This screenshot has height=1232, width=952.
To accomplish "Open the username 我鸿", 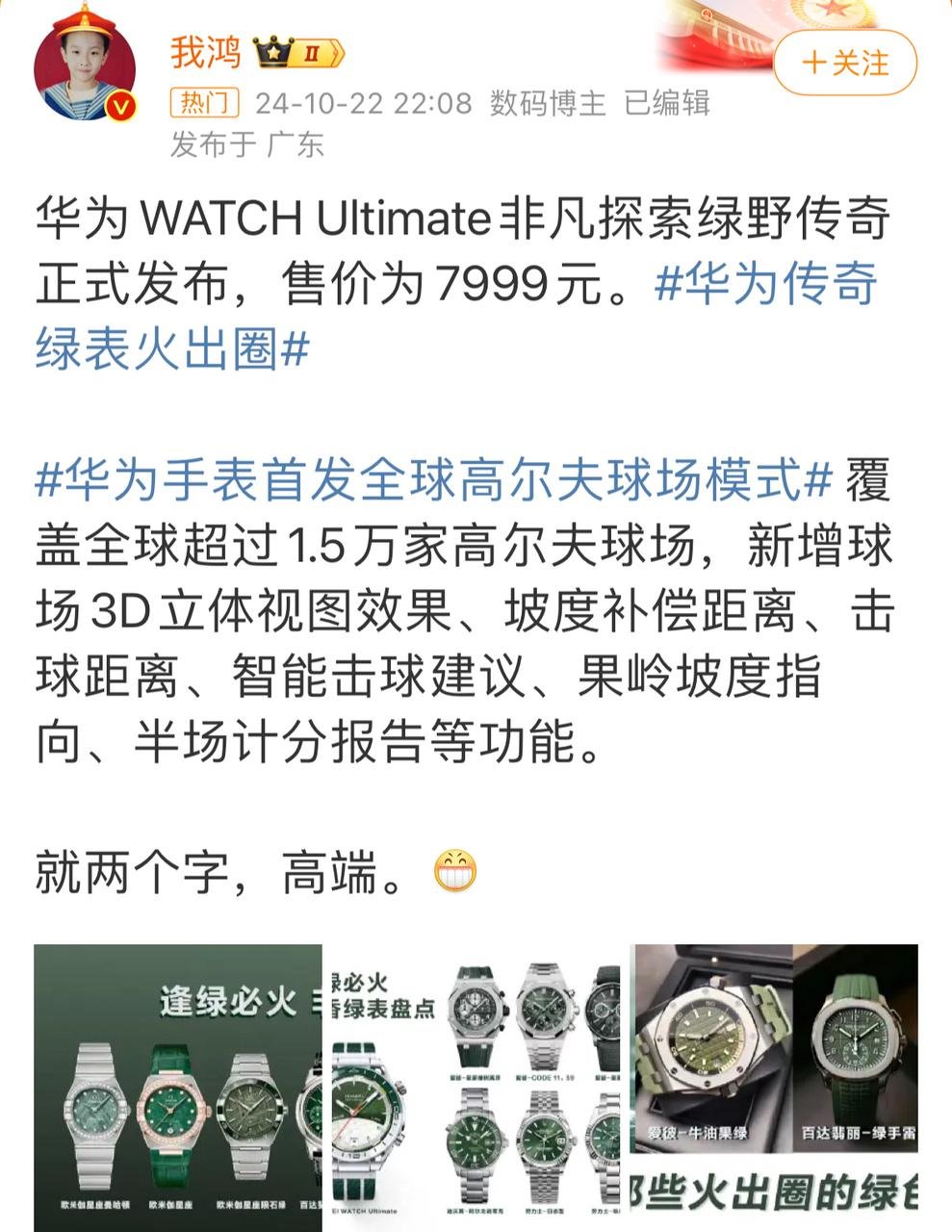I will point(205,51).
